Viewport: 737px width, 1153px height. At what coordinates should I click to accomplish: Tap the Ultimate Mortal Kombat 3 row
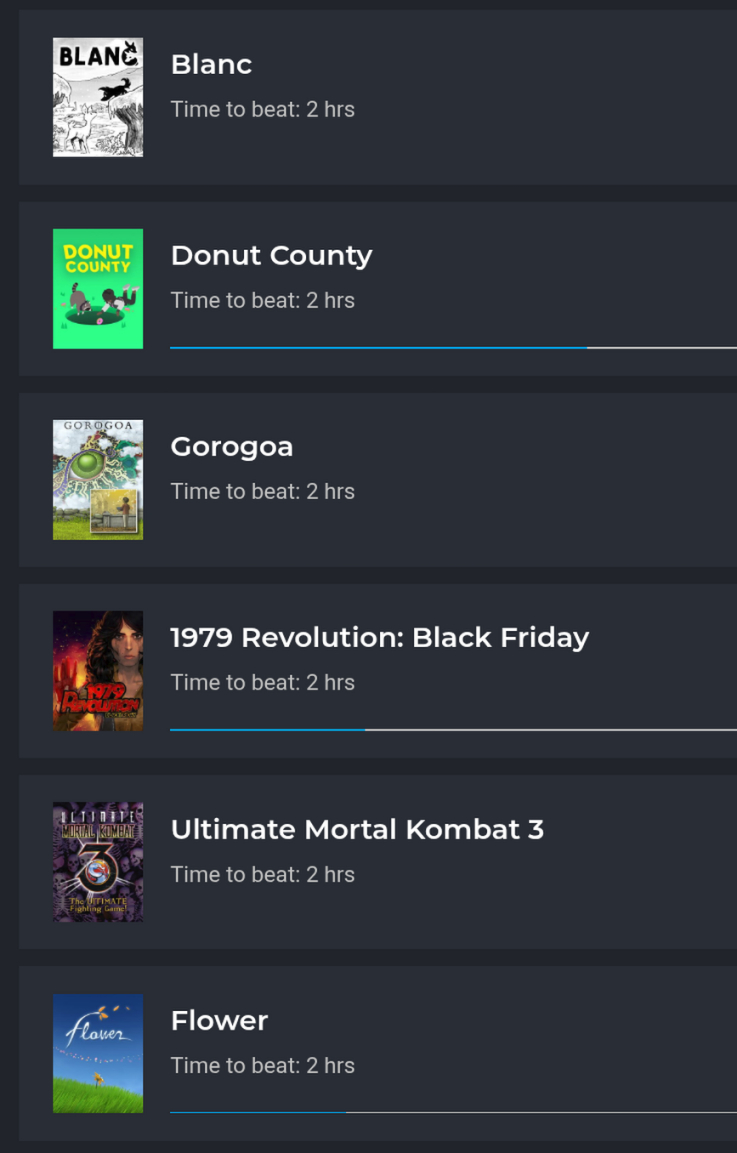(357, 830)
